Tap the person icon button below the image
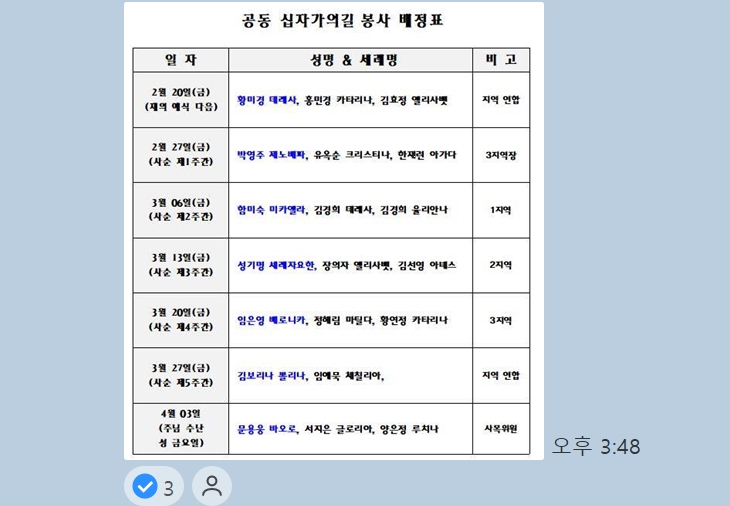 (212, 487)
